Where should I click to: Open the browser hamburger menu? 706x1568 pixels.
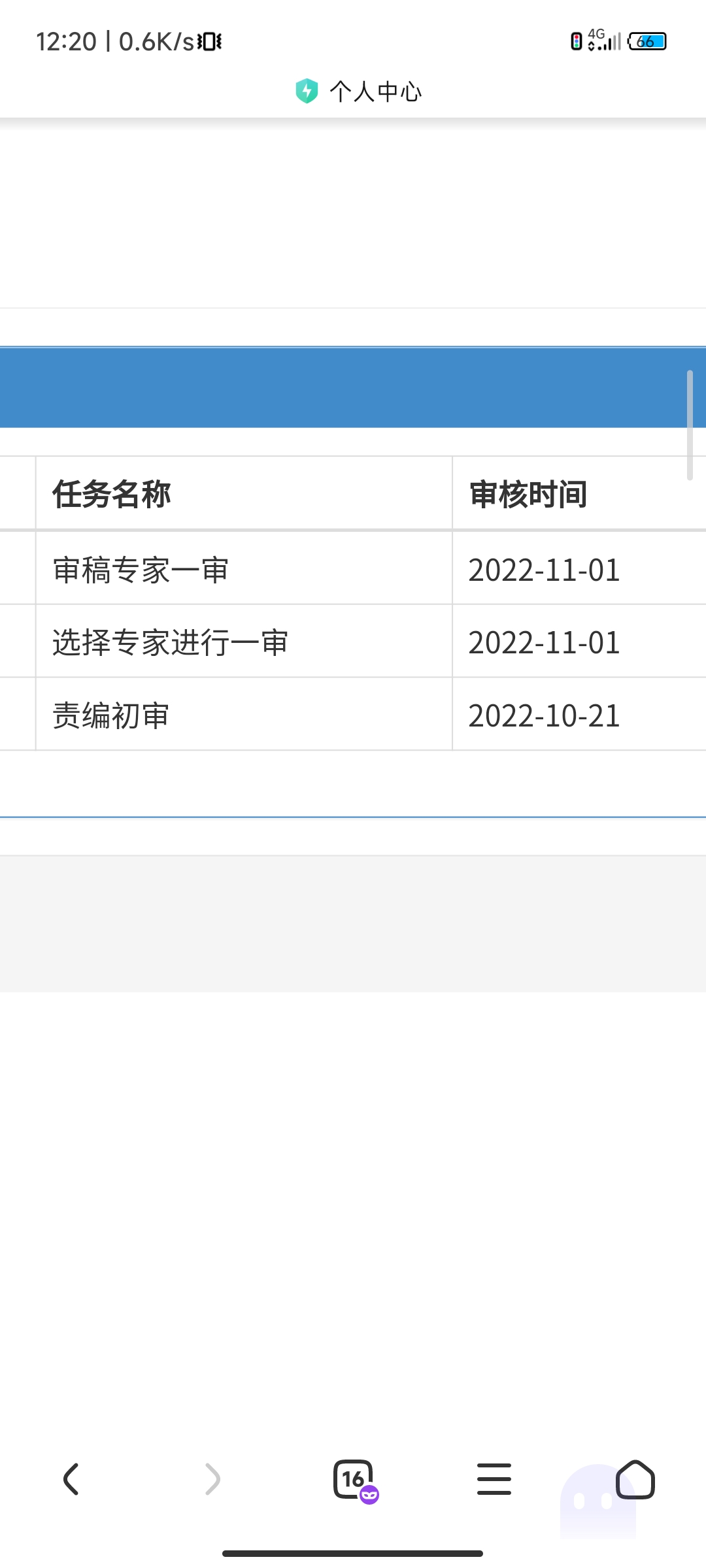(494, 1479)
